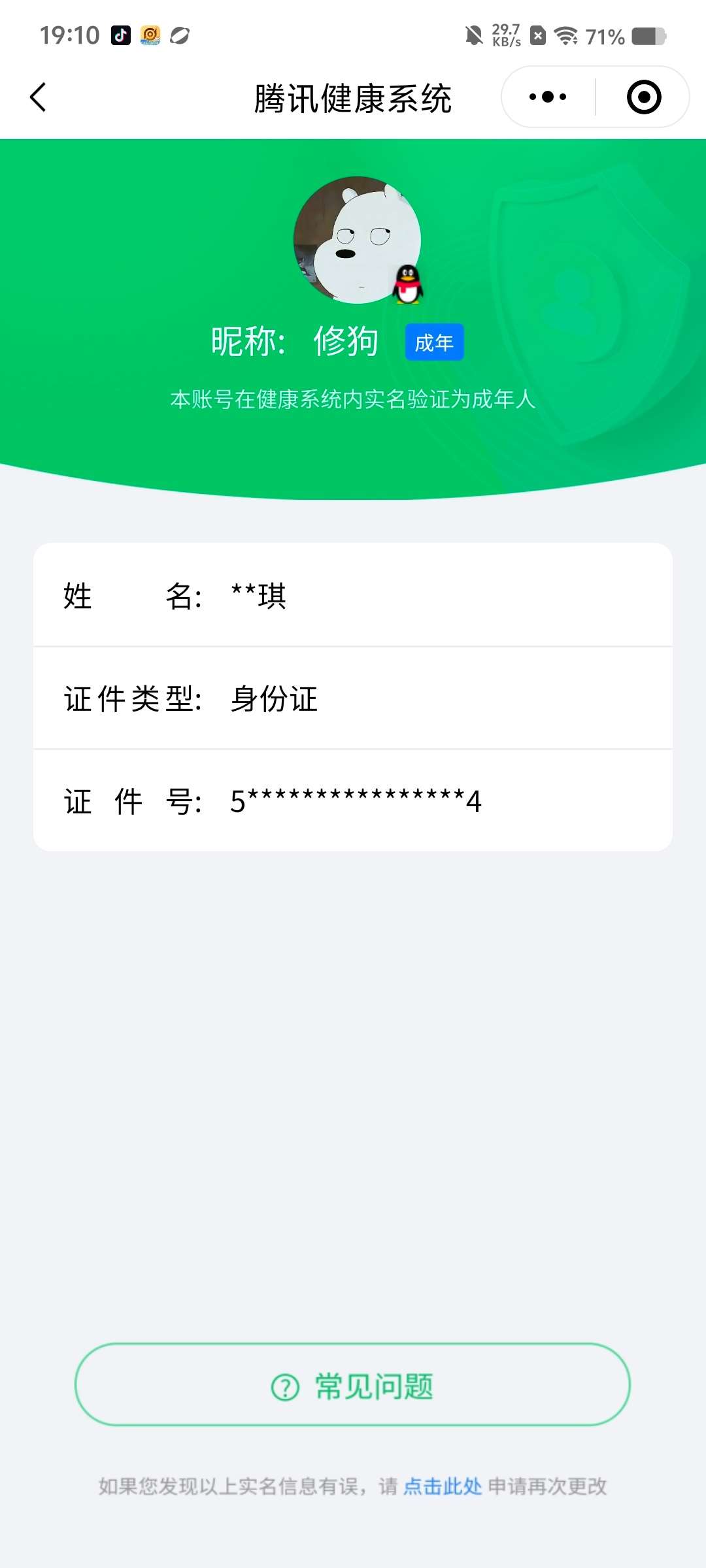Tap the circular exit capsule icon
Screen dimensions: 706x1568
point(643,96)
